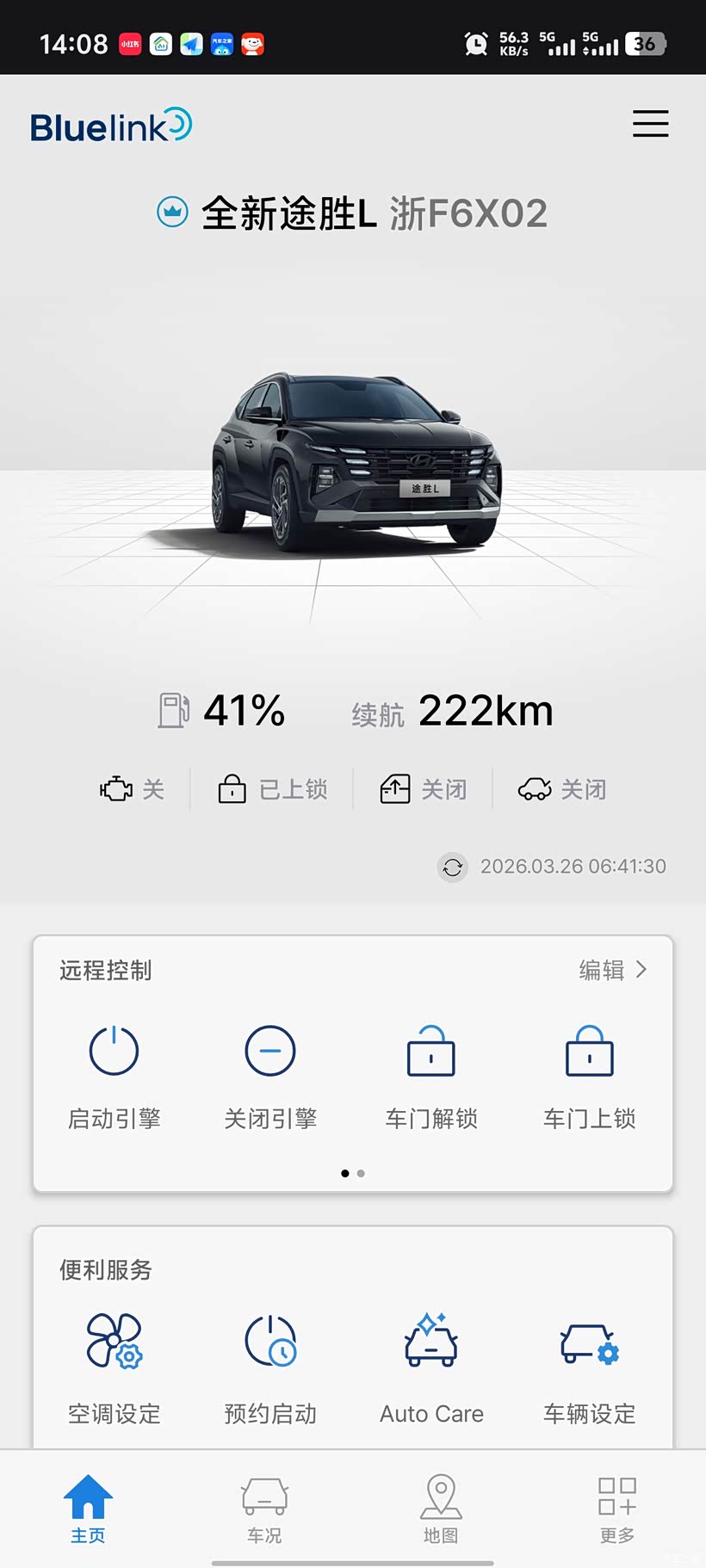Tap the remote control page indicator dots

tap(353, 1173)
